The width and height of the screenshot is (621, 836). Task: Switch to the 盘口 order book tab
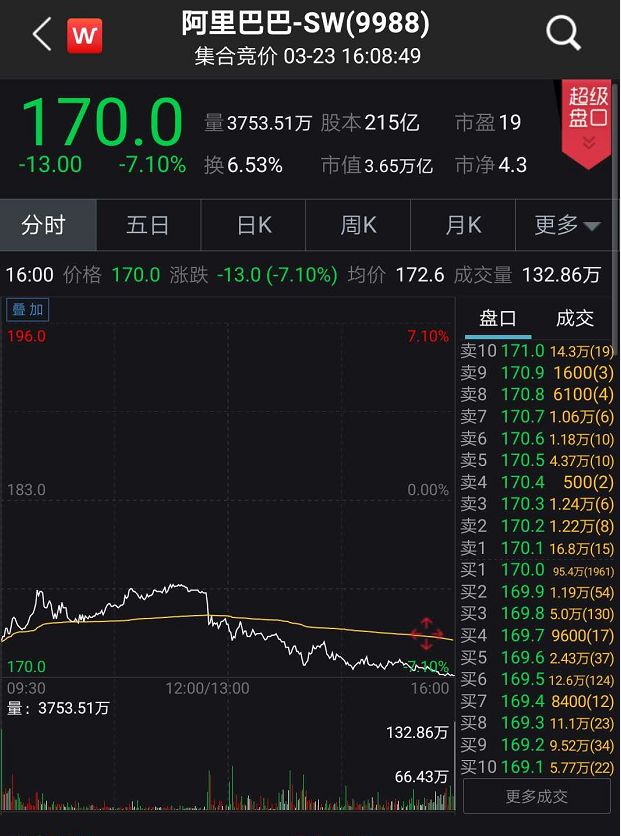click(x=498, y=318)
